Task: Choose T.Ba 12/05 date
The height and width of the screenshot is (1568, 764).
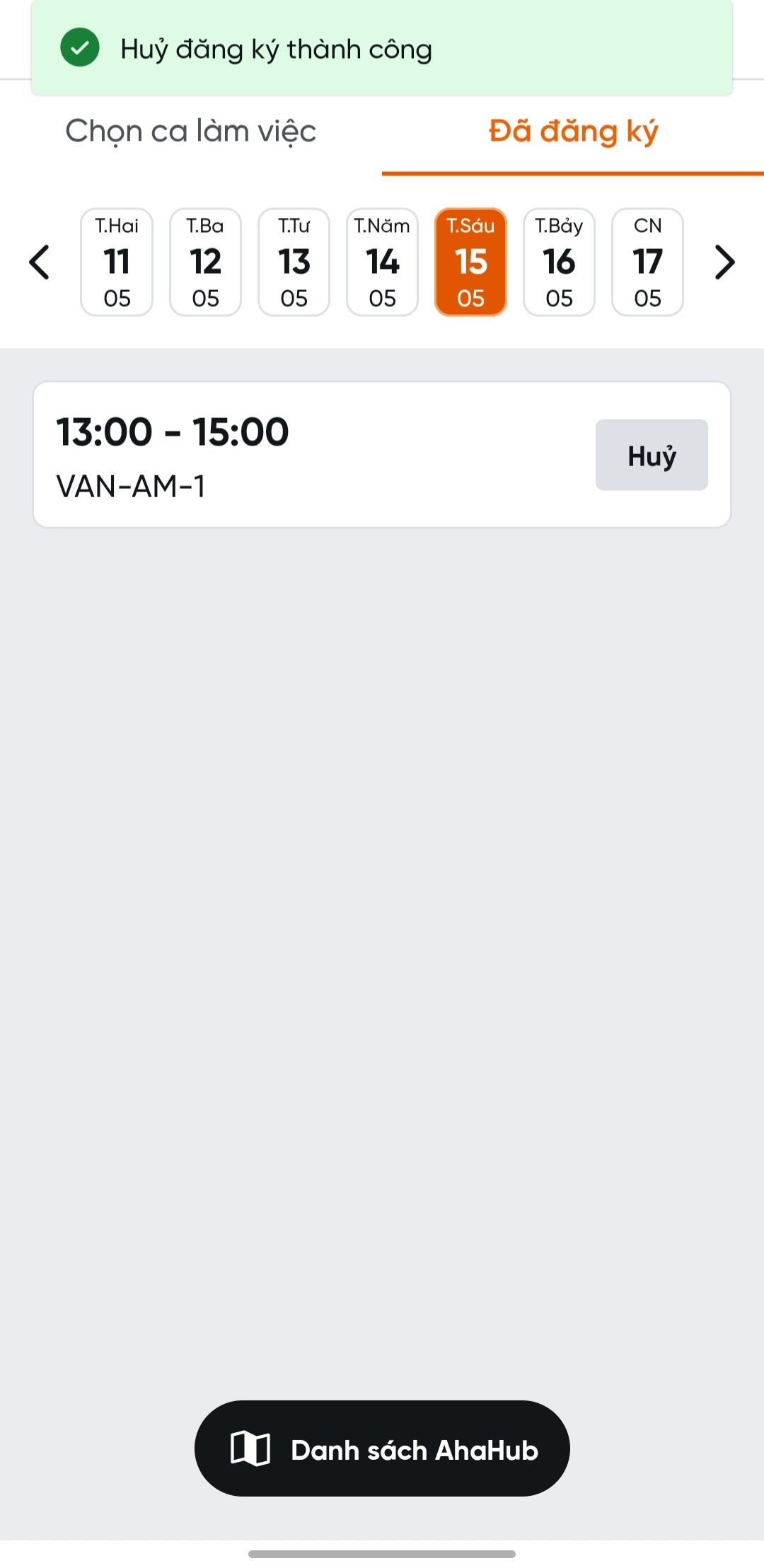Action: tap(205, 262)
